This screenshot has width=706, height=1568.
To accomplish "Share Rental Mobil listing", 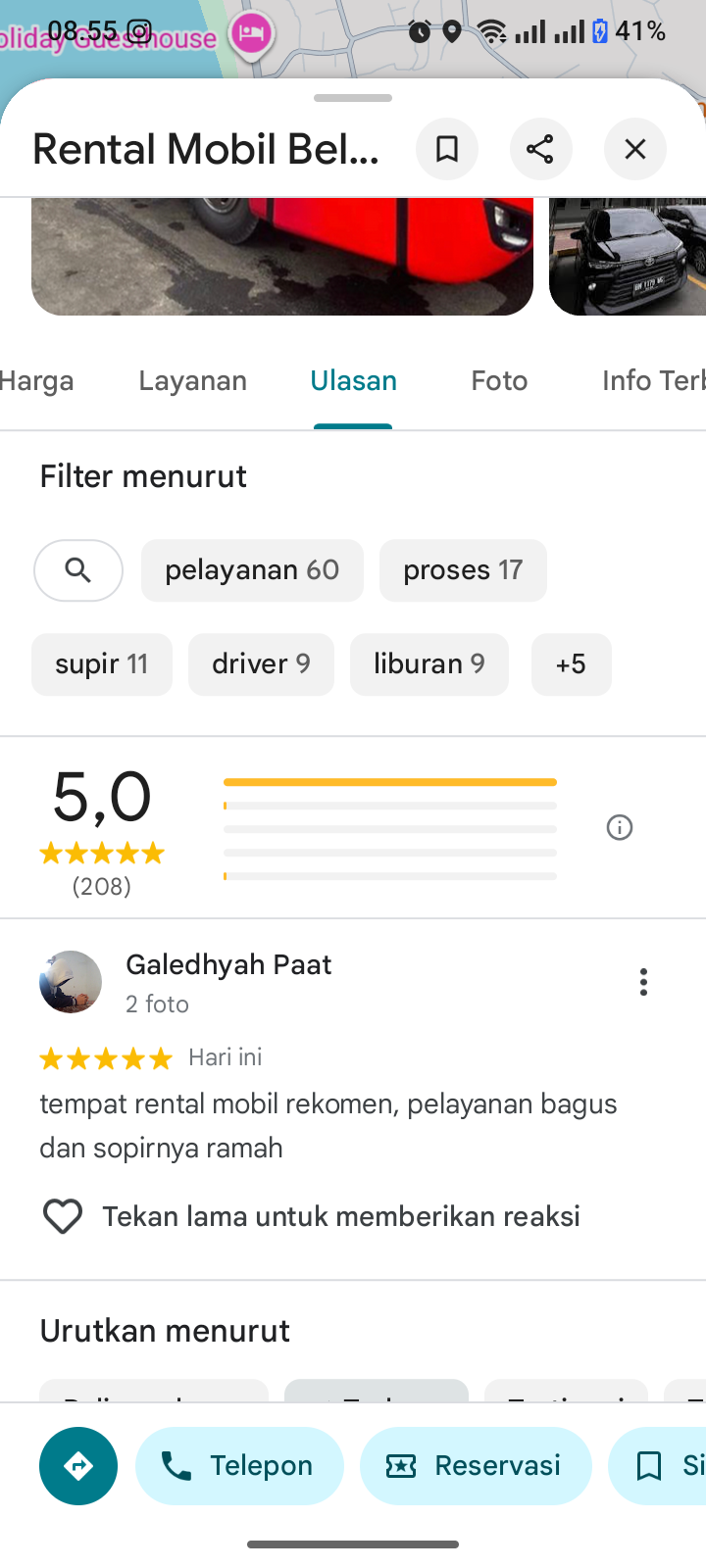I will (540, 149).
